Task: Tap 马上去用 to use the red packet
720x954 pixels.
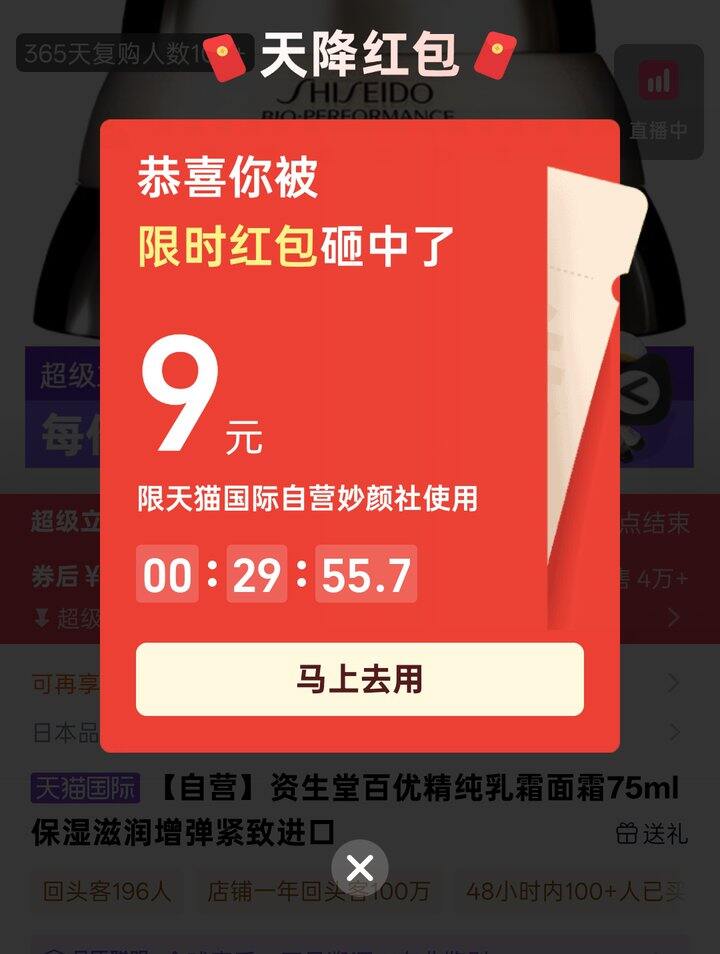Action: pyautogui.click(x=360, y=679)
